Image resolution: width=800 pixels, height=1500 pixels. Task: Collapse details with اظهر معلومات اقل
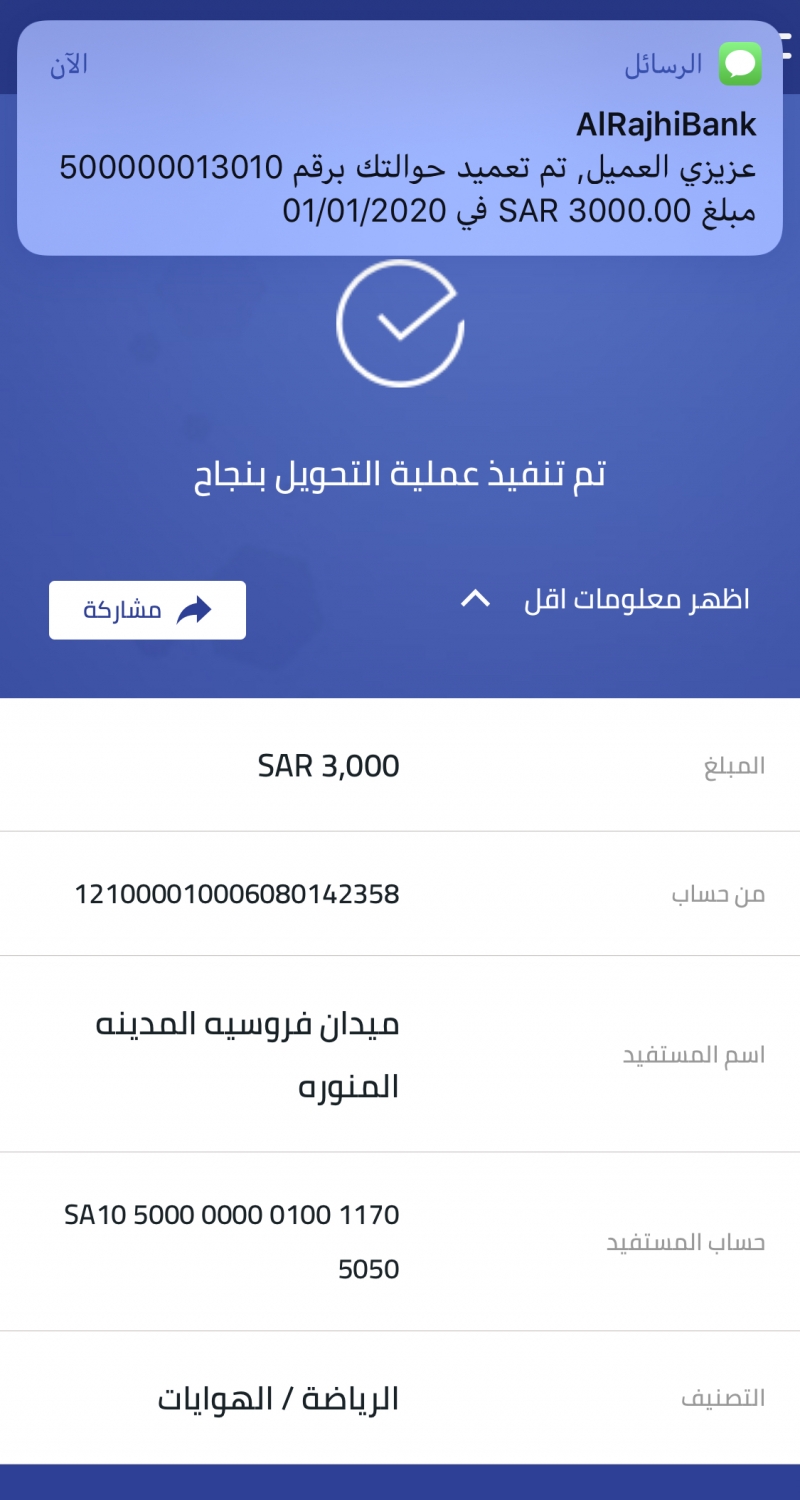pos(605,599)
